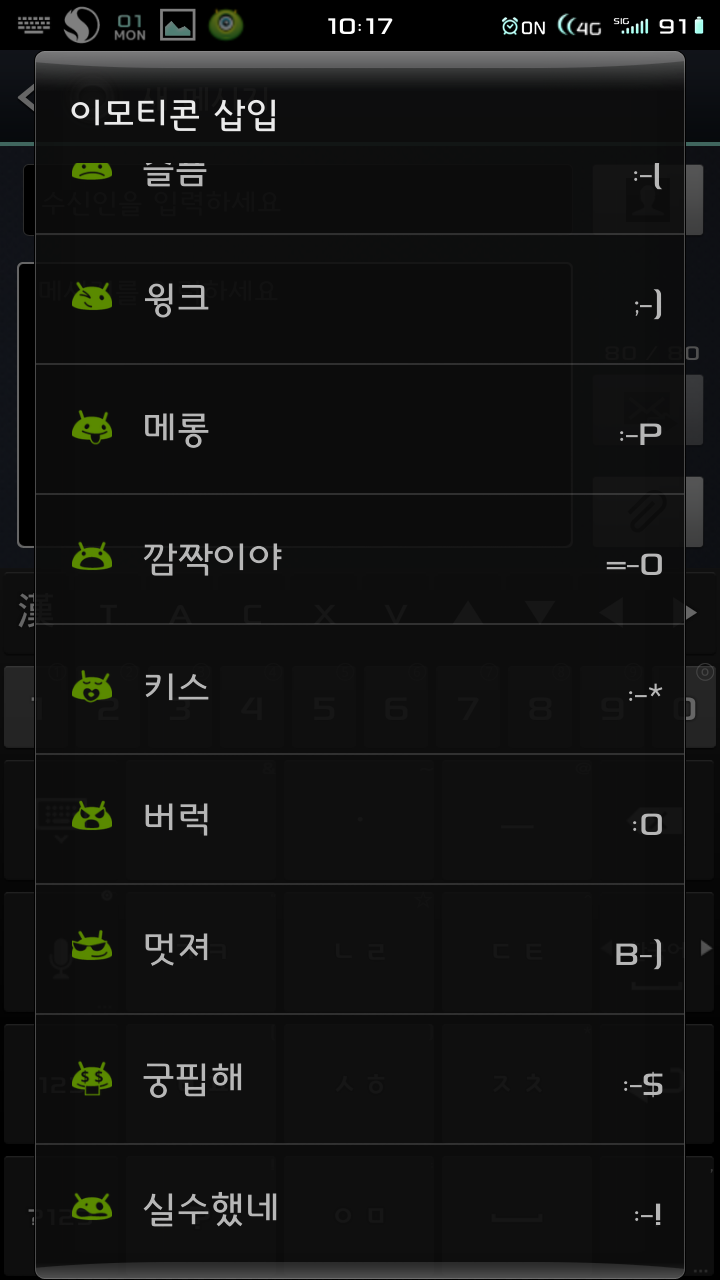Insert the 윙크 emoticon
This screenshot has height=1280, width=720.
pos(360,300)
